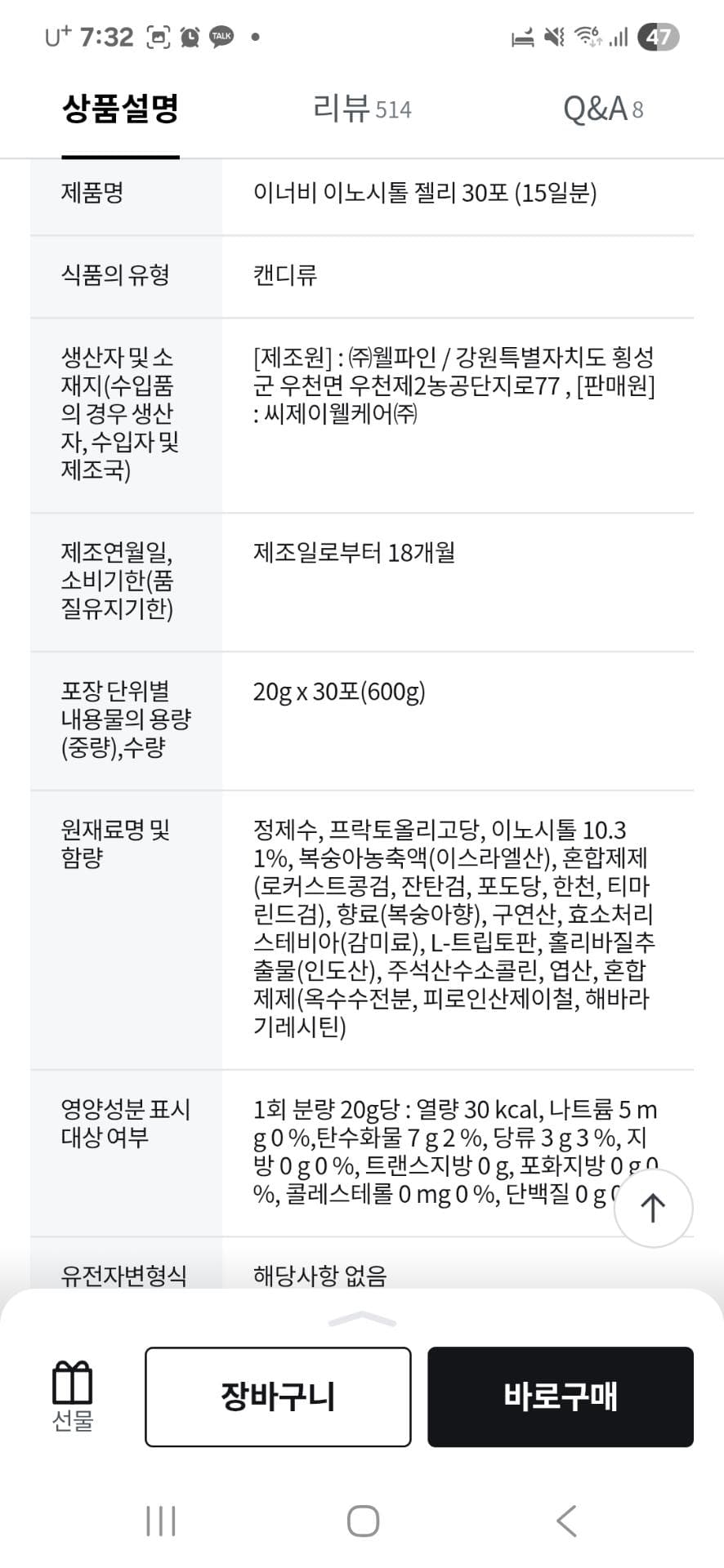Expand the bottom purchase sheet handle
The image size is (724, 1568).
click(362, 1318)
